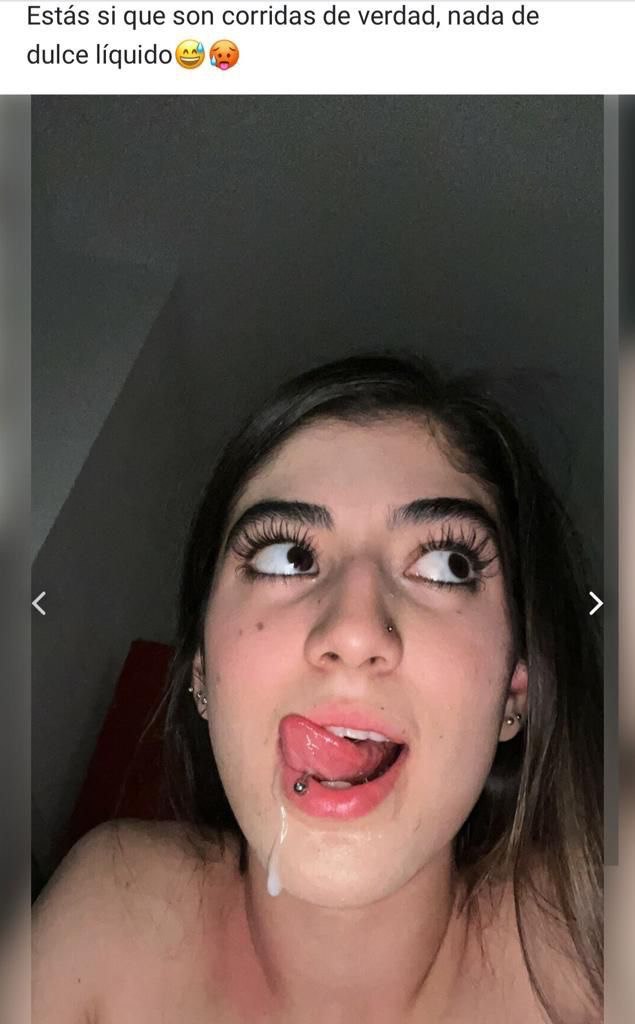Open the post photo in full view
The width and height of the screenshot is (635, 1024).
[x=318, y=559]
